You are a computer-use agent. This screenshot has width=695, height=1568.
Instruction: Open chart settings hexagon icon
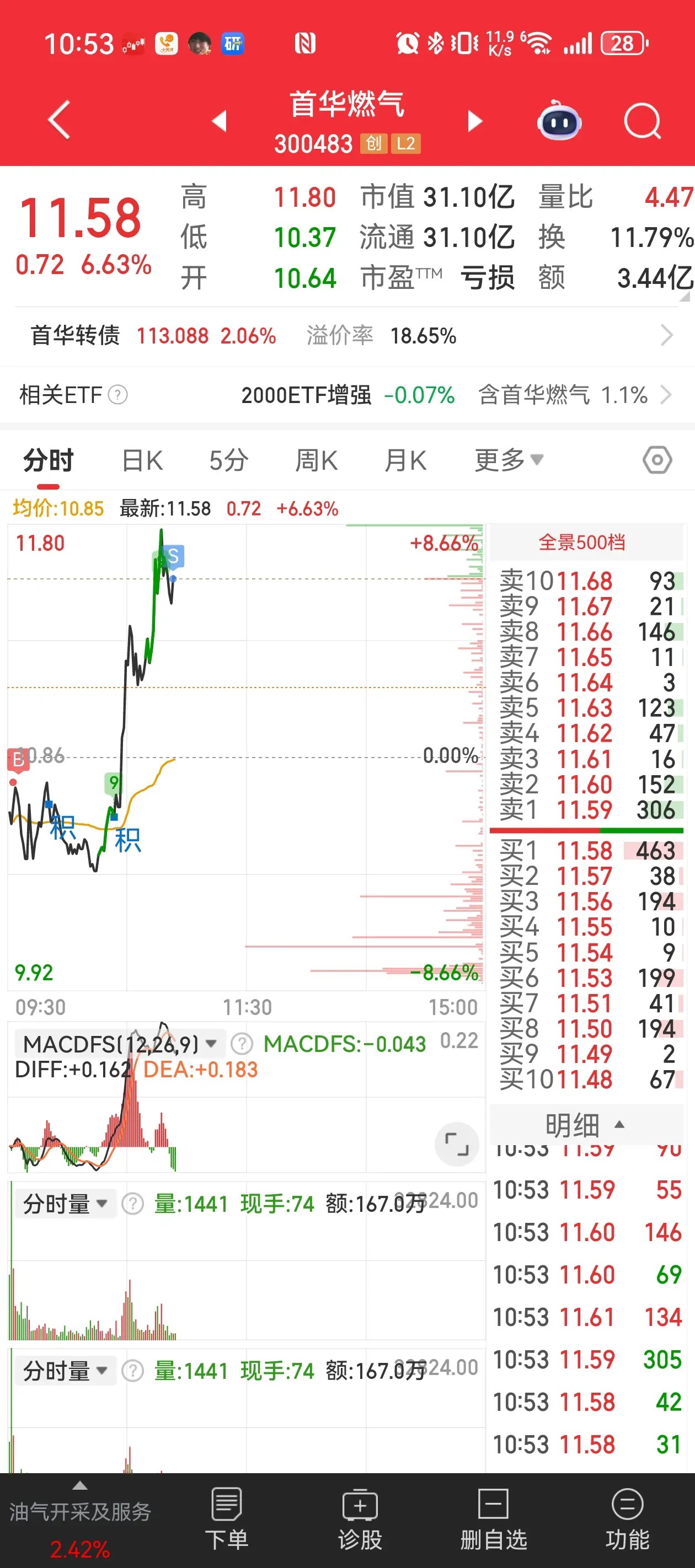[x=657, y=460]
